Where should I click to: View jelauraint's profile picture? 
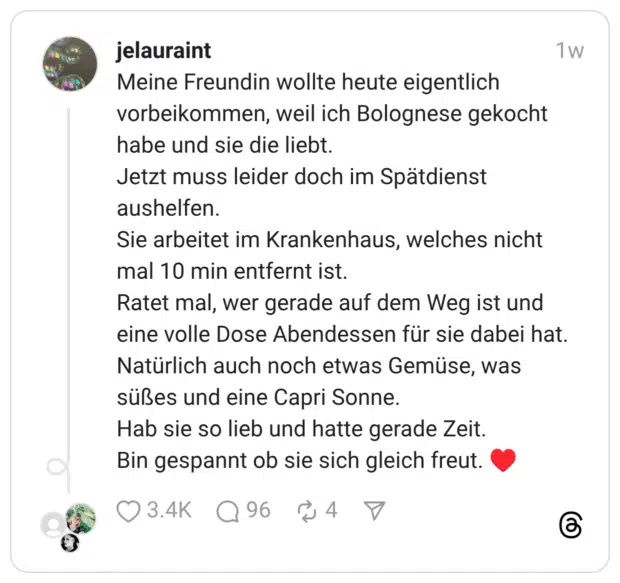70,64
